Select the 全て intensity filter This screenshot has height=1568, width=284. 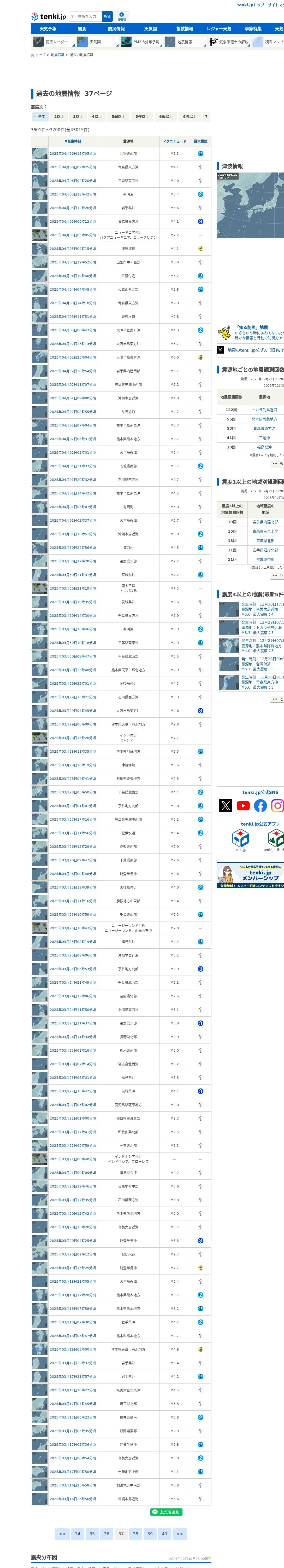pos(40,116)
